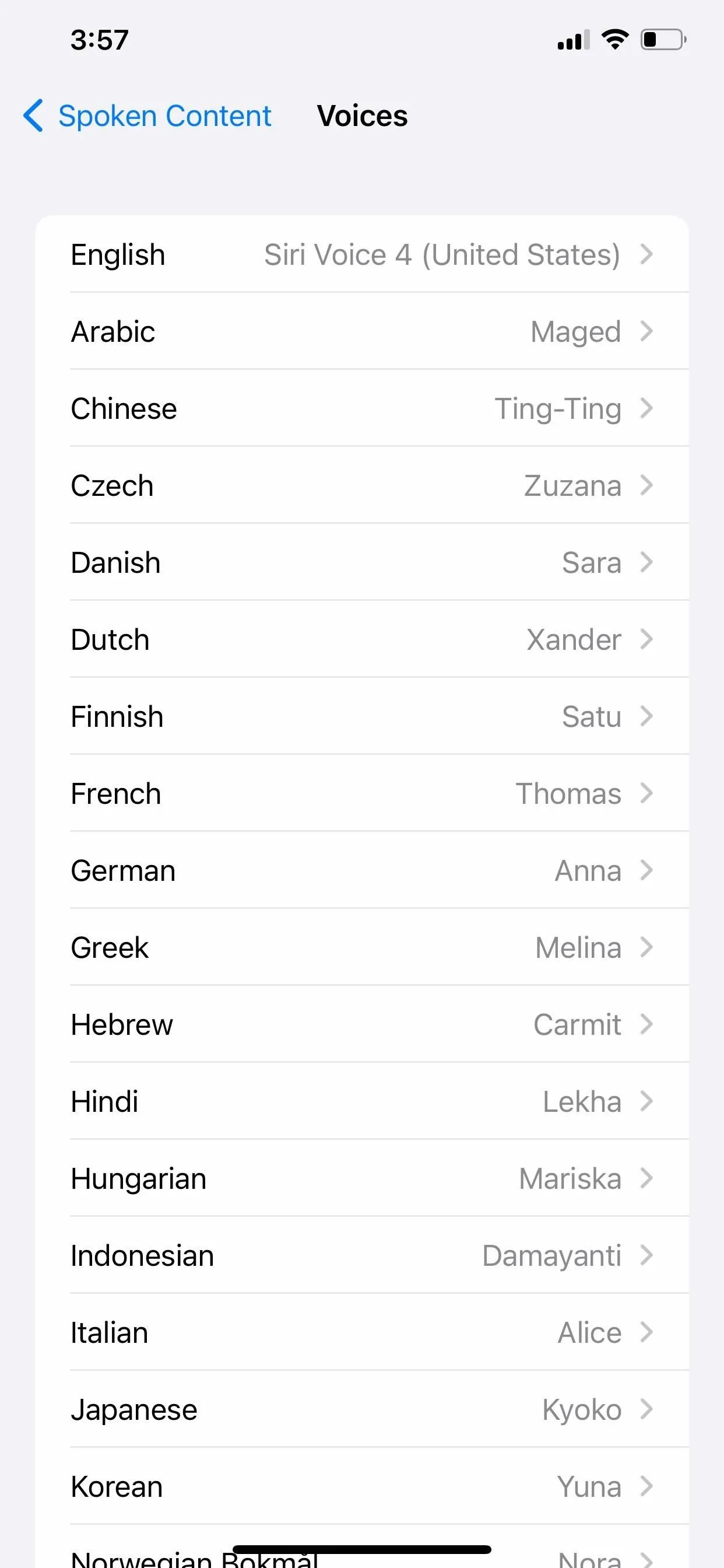Open the French voice row

(x=362, y=793)
